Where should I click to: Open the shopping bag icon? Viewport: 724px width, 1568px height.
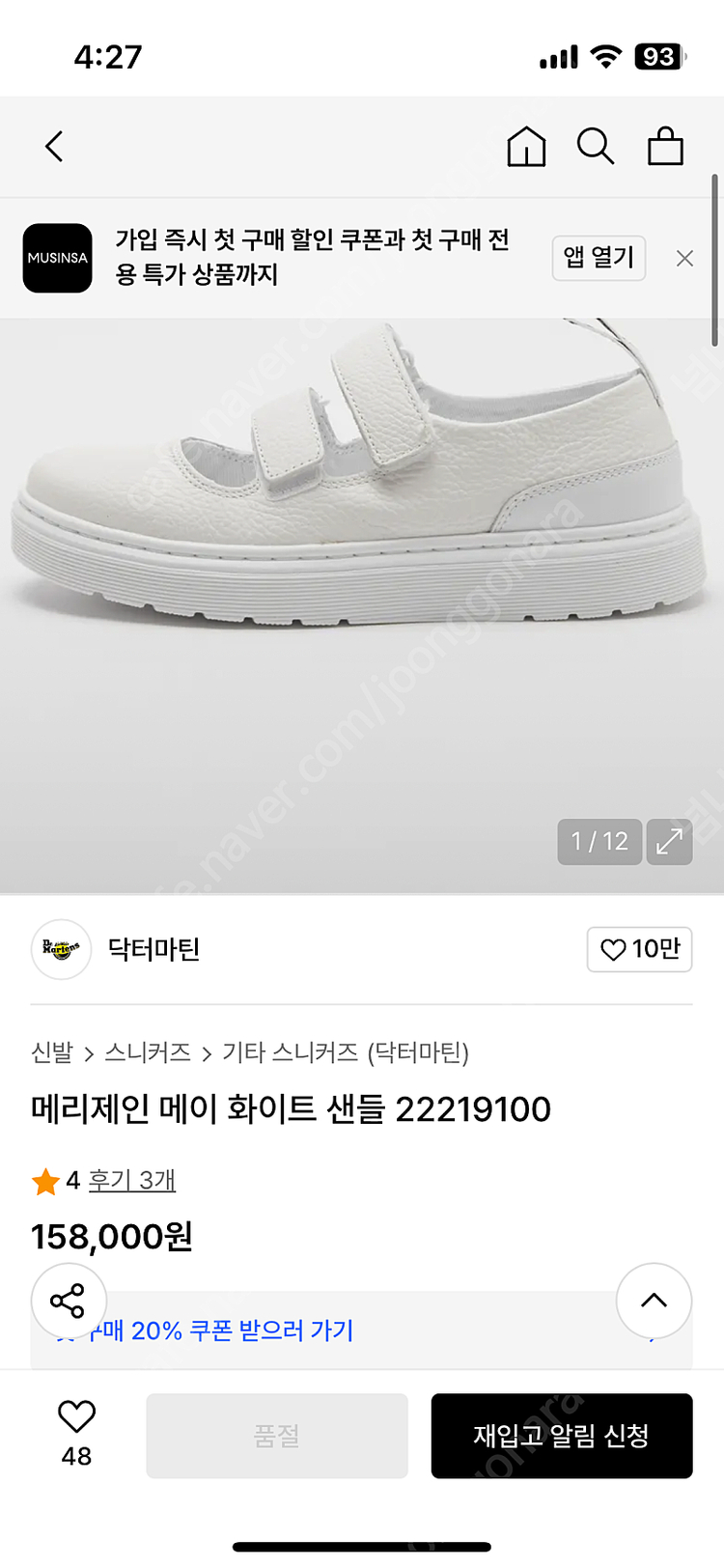coord(666,147)
